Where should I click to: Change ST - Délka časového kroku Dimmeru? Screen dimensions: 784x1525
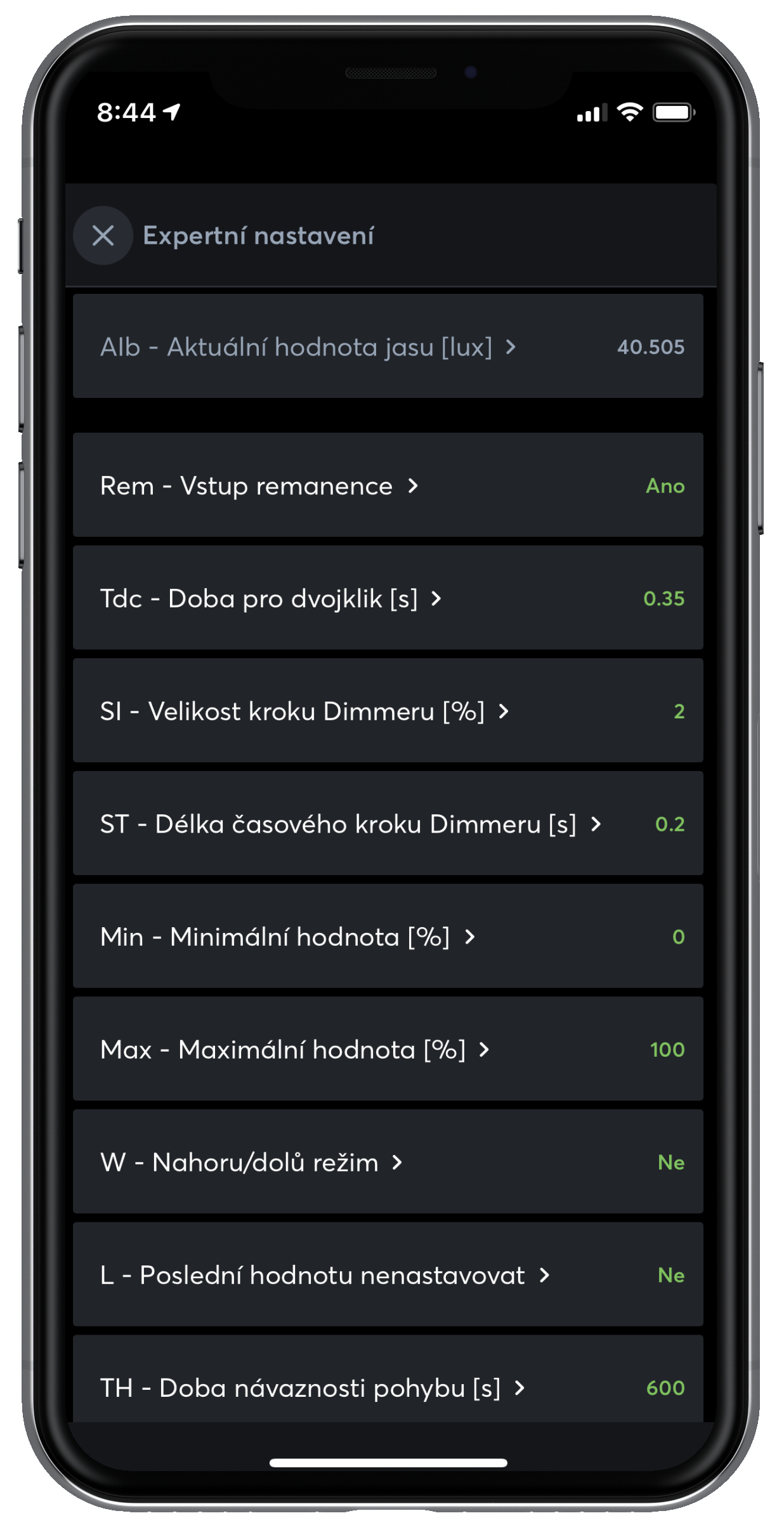pos(387,824)
